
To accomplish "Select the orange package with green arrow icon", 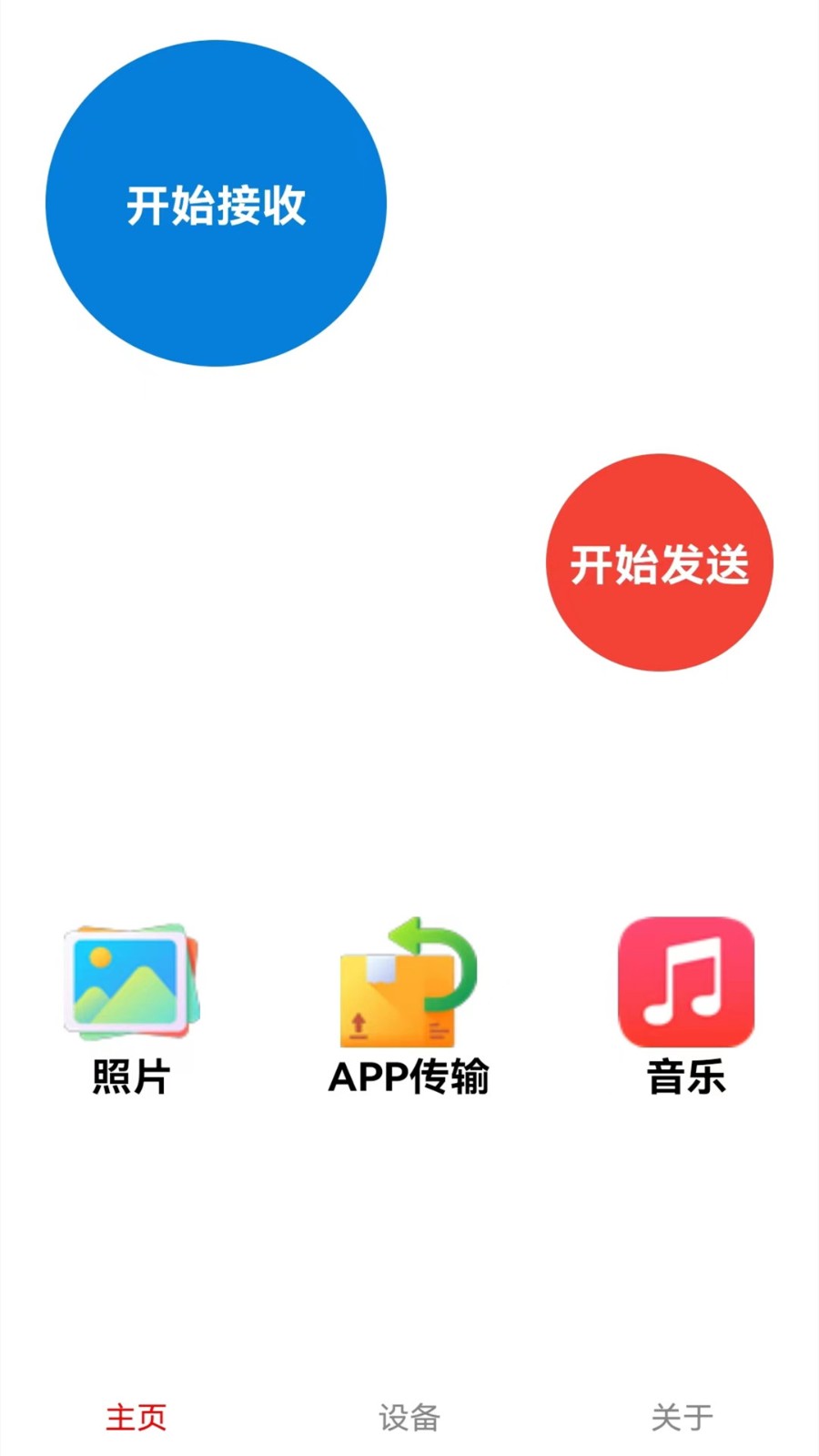I will (x=408, y=983).
